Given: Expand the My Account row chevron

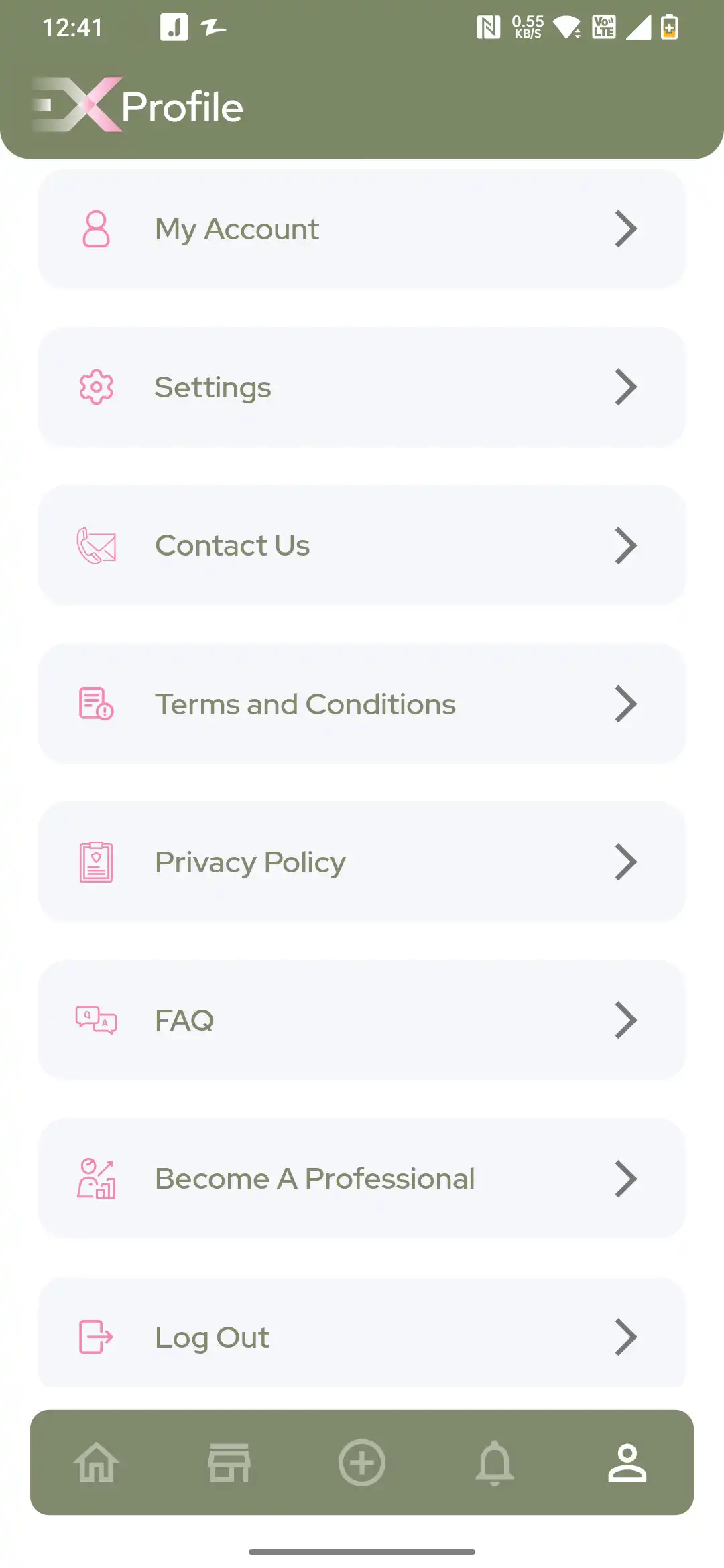Looking at the screenshot, I should tap(625, 228).
